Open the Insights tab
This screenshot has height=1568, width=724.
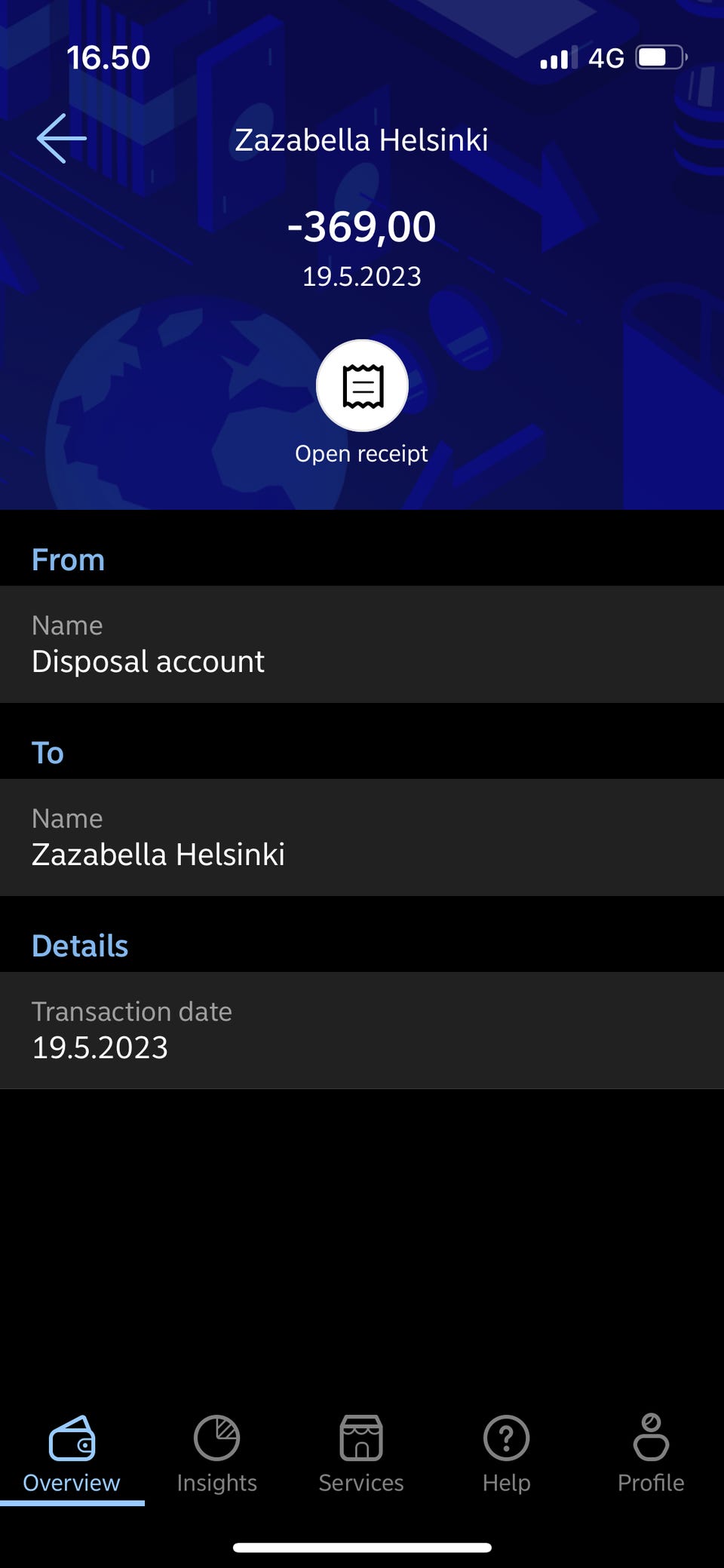217,1456
